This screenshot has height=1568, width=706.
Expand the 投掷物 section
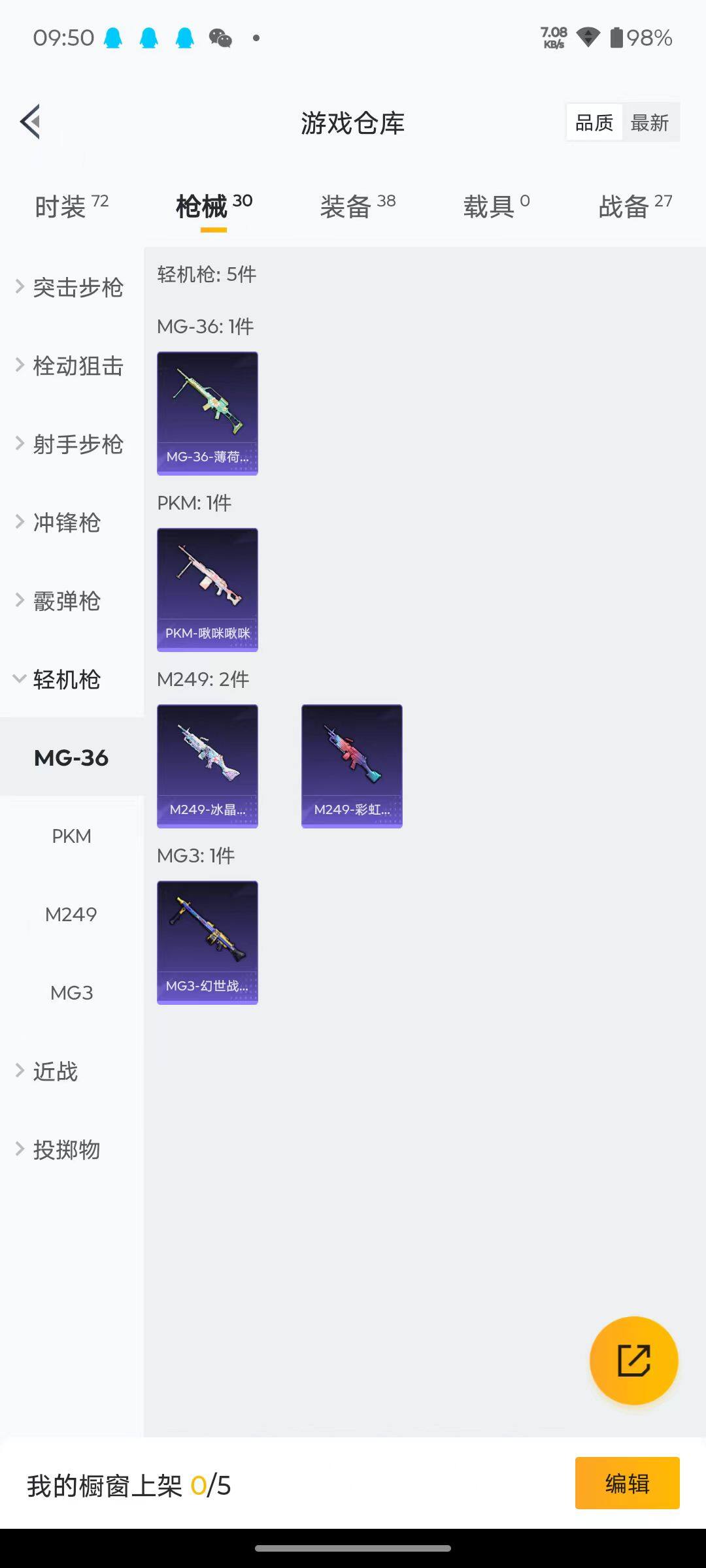point(65,1149)
